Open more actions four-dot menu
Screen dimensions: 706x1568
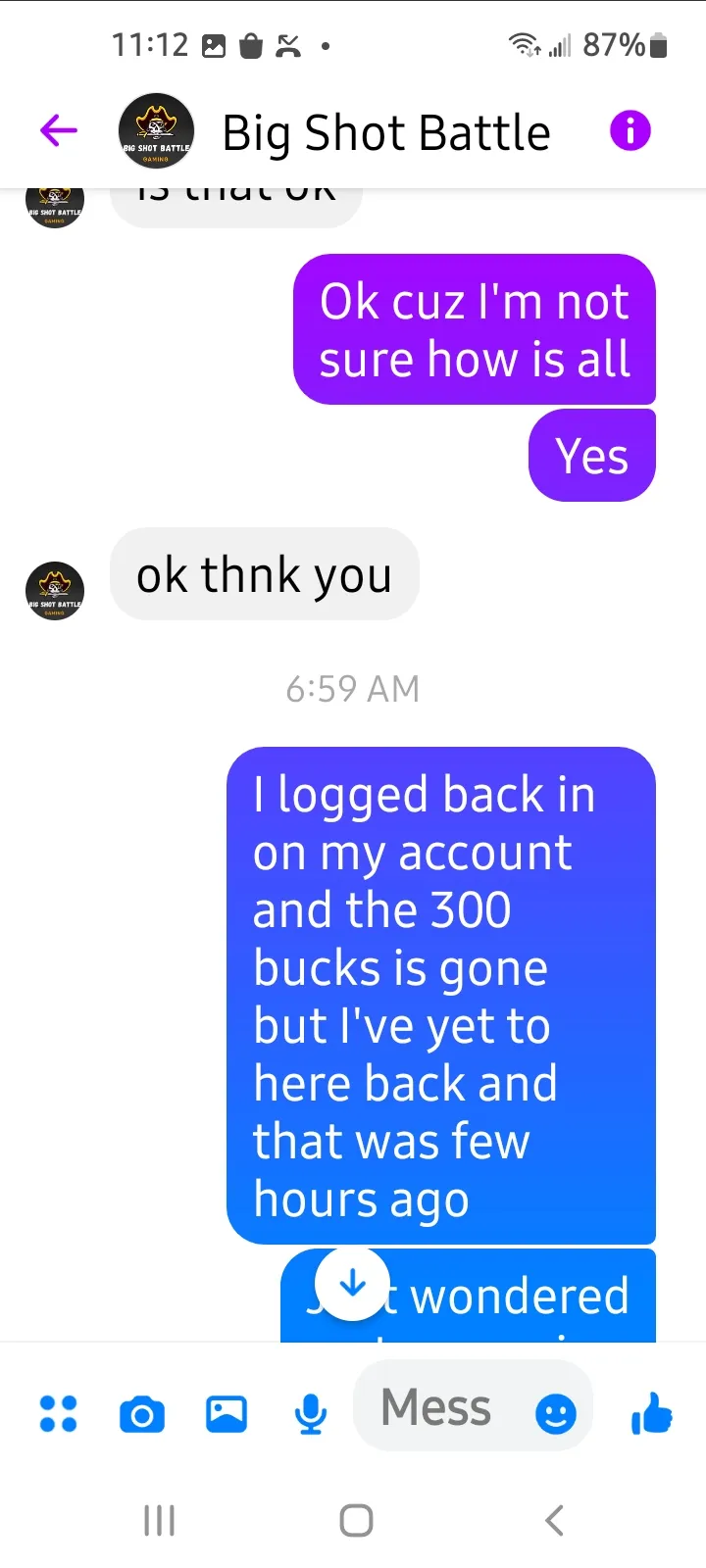coord(58,1414)
